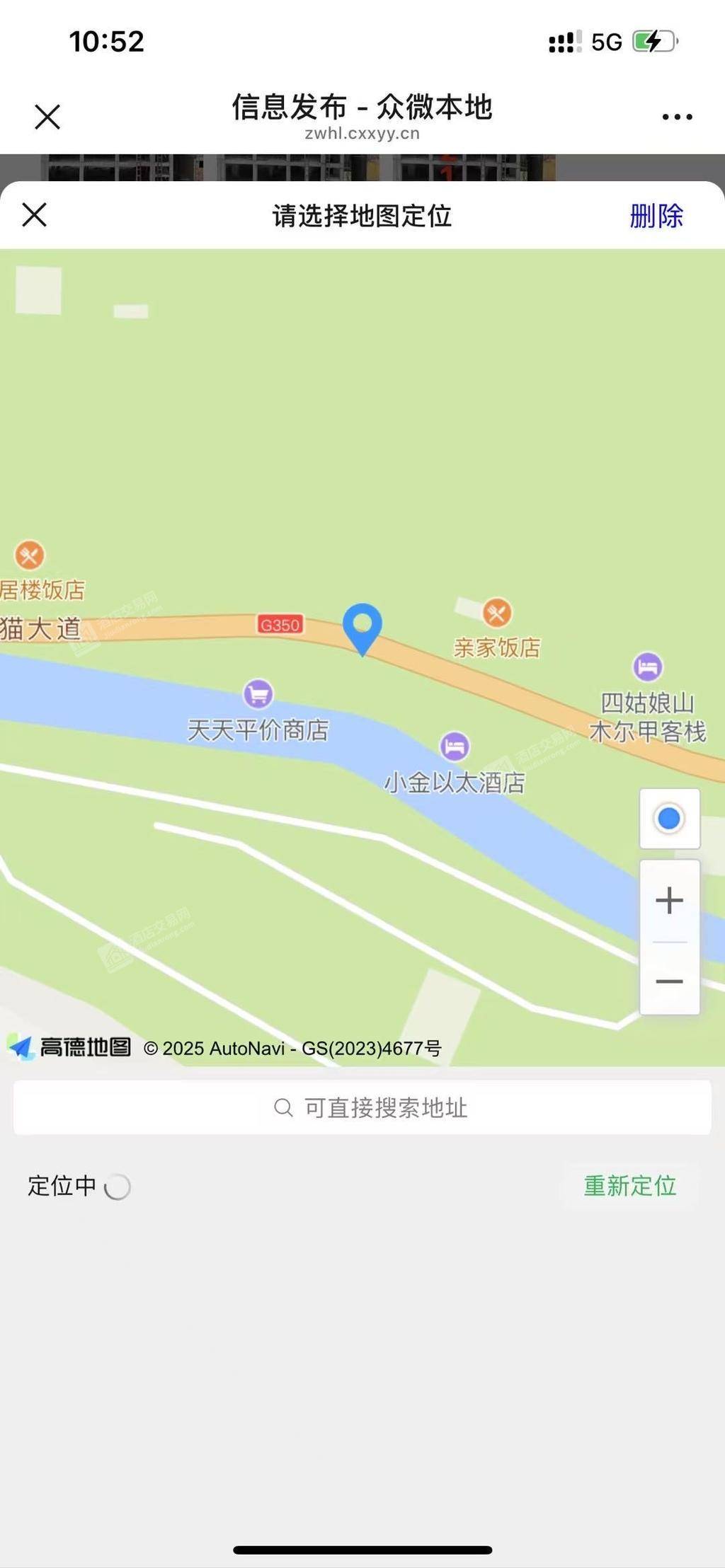
Task: Open the address search box
Action: tap(362, 1107)
